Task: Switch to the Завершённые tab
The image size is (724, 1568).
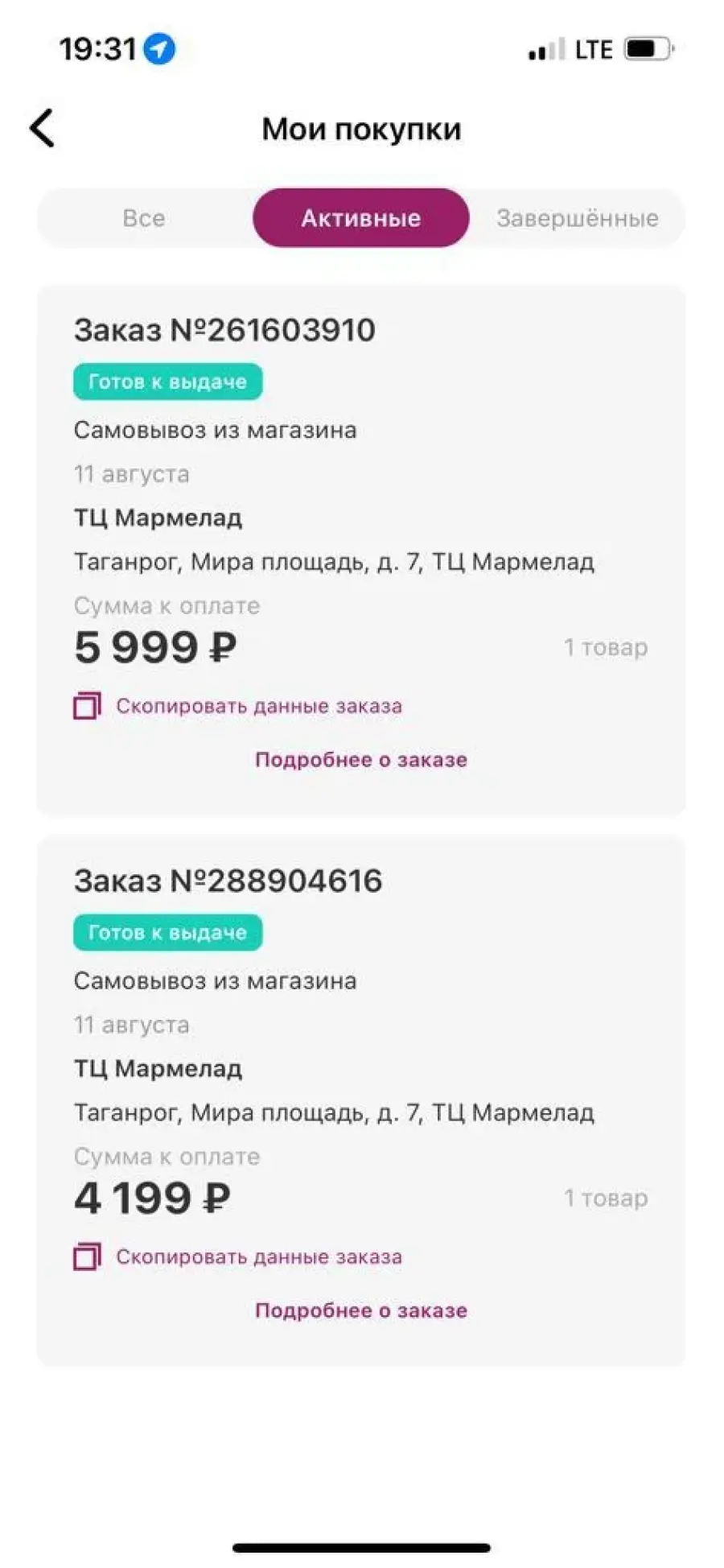Action: 577,218
